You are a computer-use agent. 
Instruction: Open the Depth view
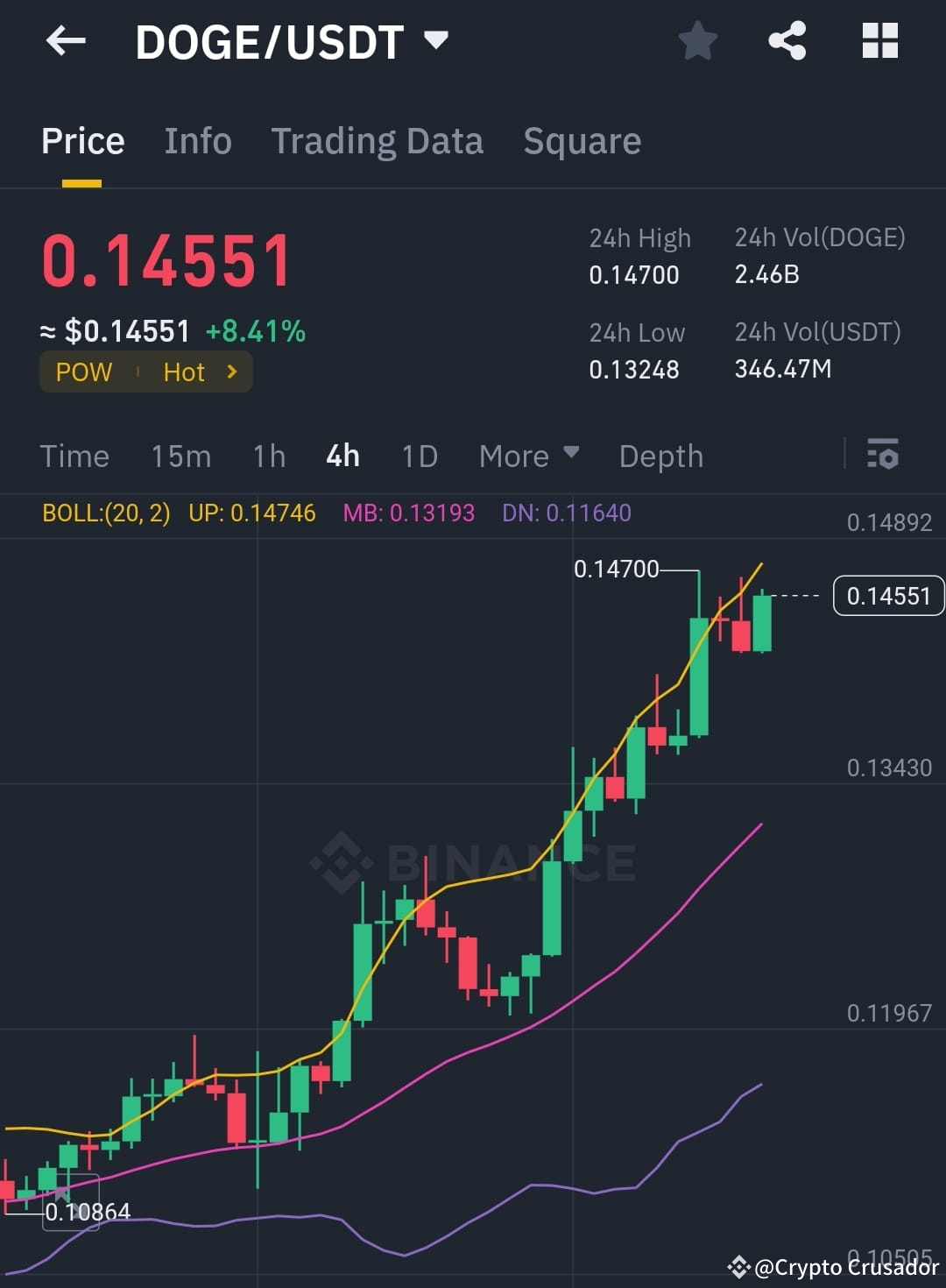(660, 456)
